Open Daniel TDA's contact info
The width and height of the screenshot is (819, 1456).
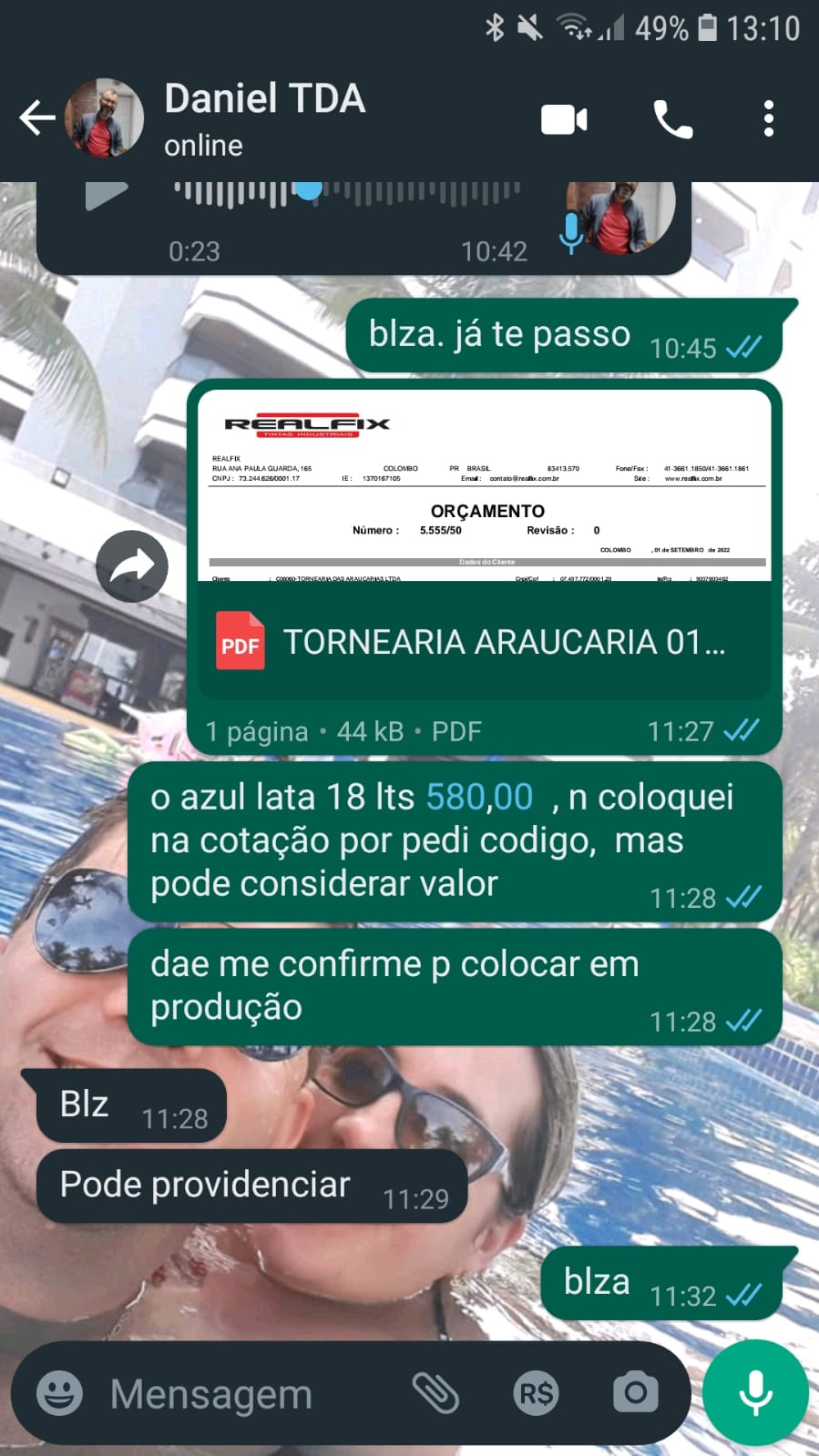(264, 118)
